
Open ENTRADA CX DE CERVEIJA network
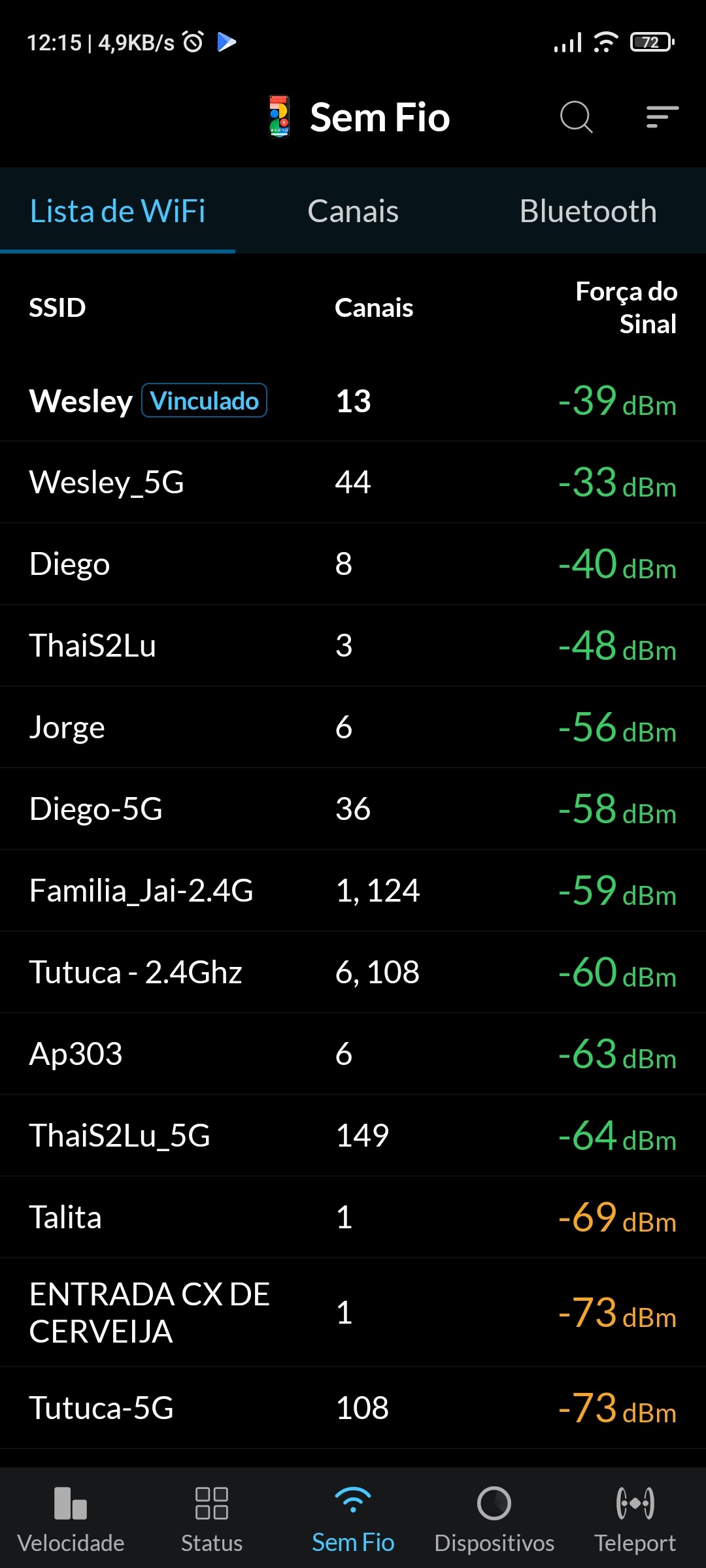(353, 1313)
